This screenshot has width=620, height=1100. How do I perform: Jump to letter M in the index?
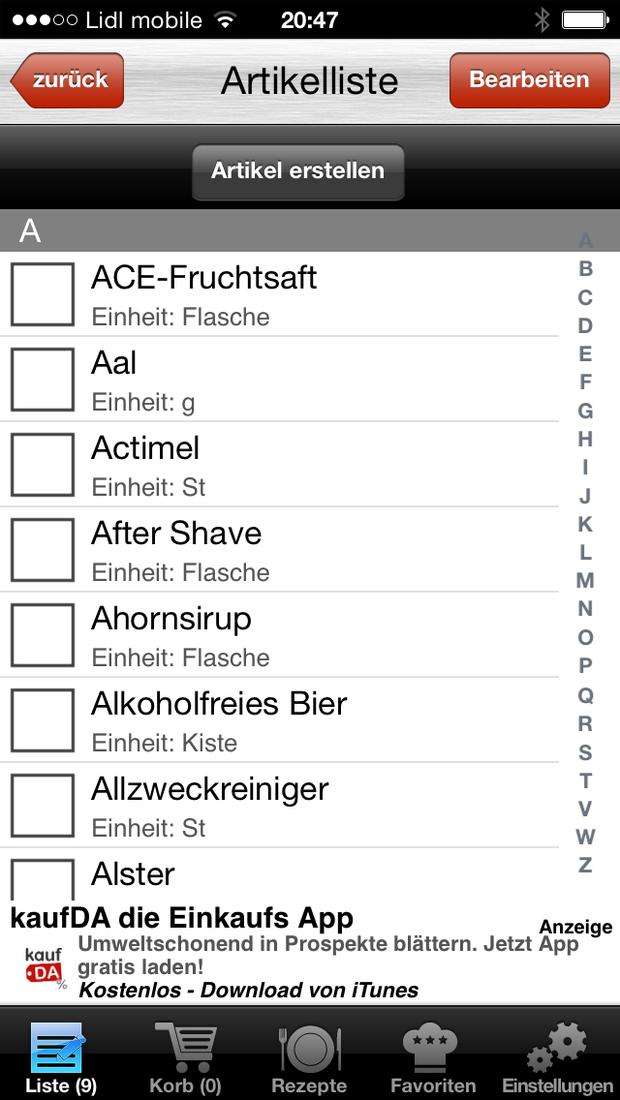click(x=586, y=581)
